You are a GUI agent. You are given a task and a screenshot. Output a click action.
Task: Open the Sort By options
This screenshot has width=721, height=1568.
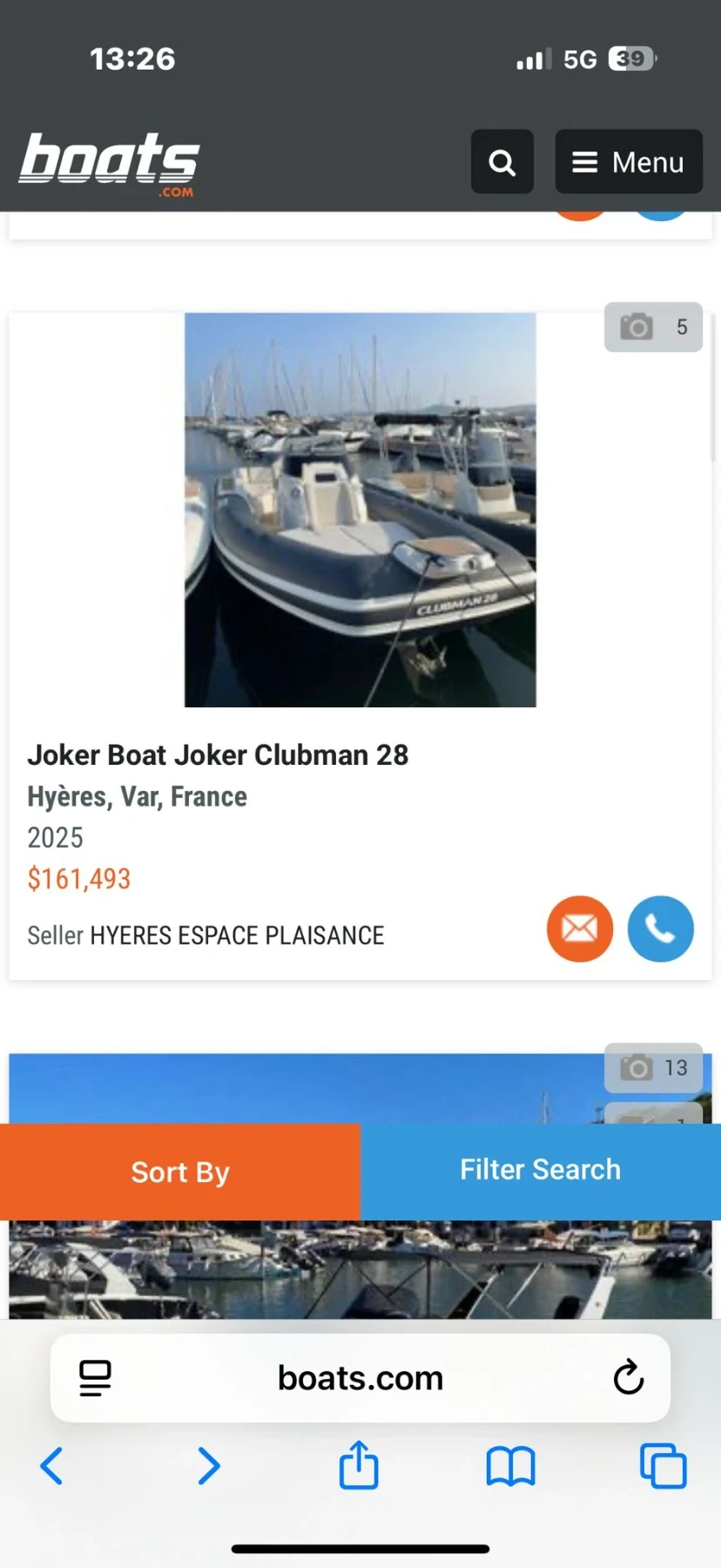pyautogui.click(x=180, y=1172)
